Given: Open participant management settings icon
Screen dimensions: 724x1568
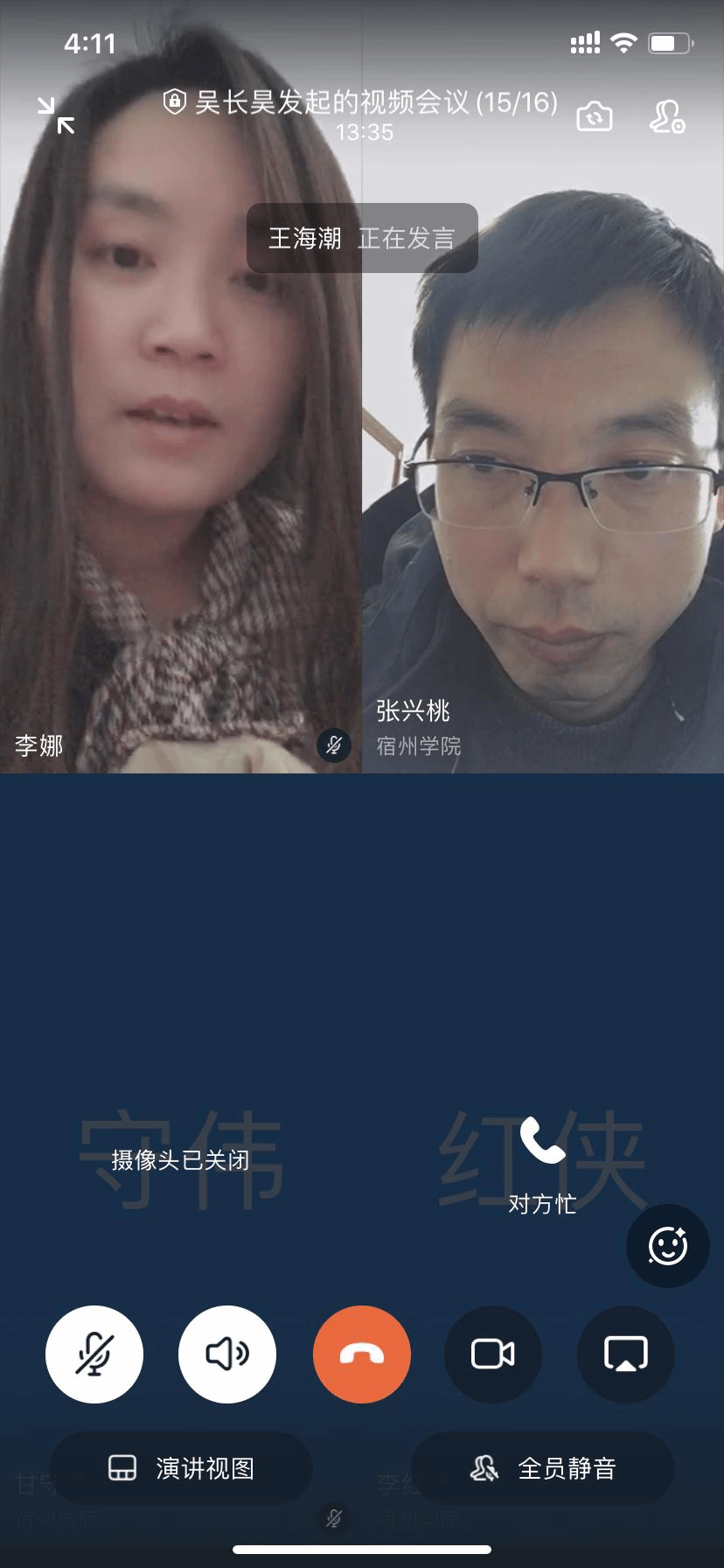Looking at the screenshot, I should point(667,116).
